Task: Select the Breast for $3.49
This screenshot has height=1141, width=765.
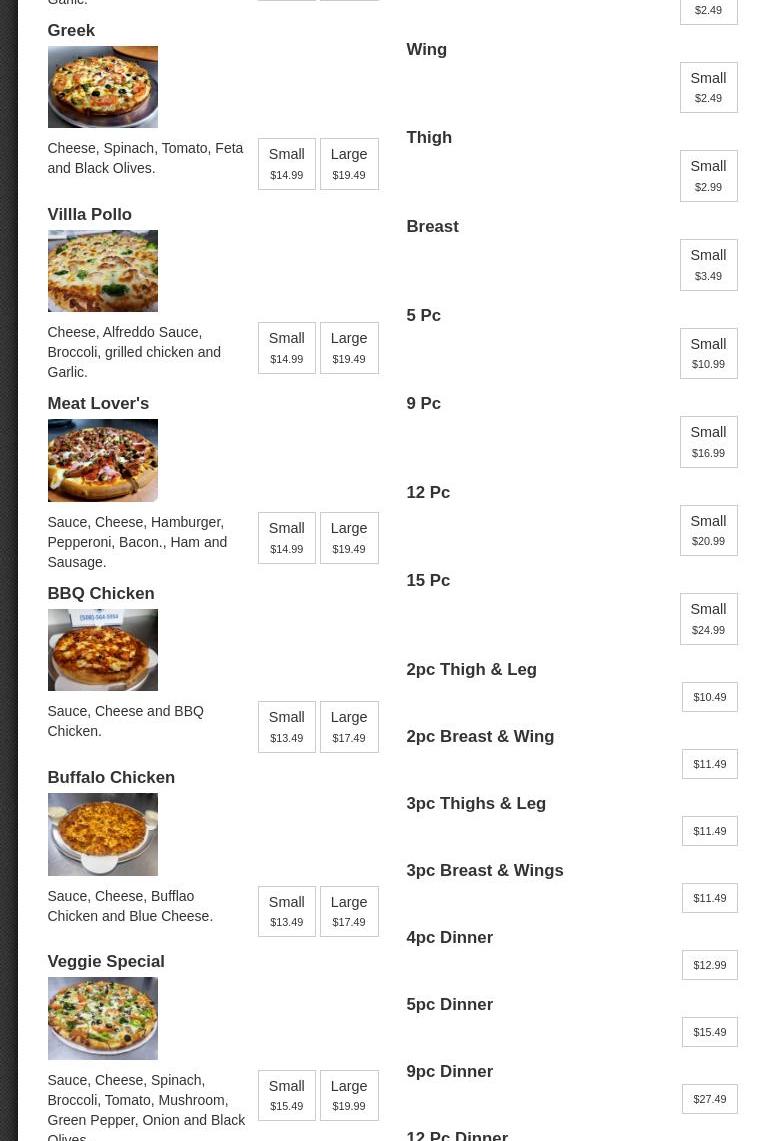Action: pos(708,265)
